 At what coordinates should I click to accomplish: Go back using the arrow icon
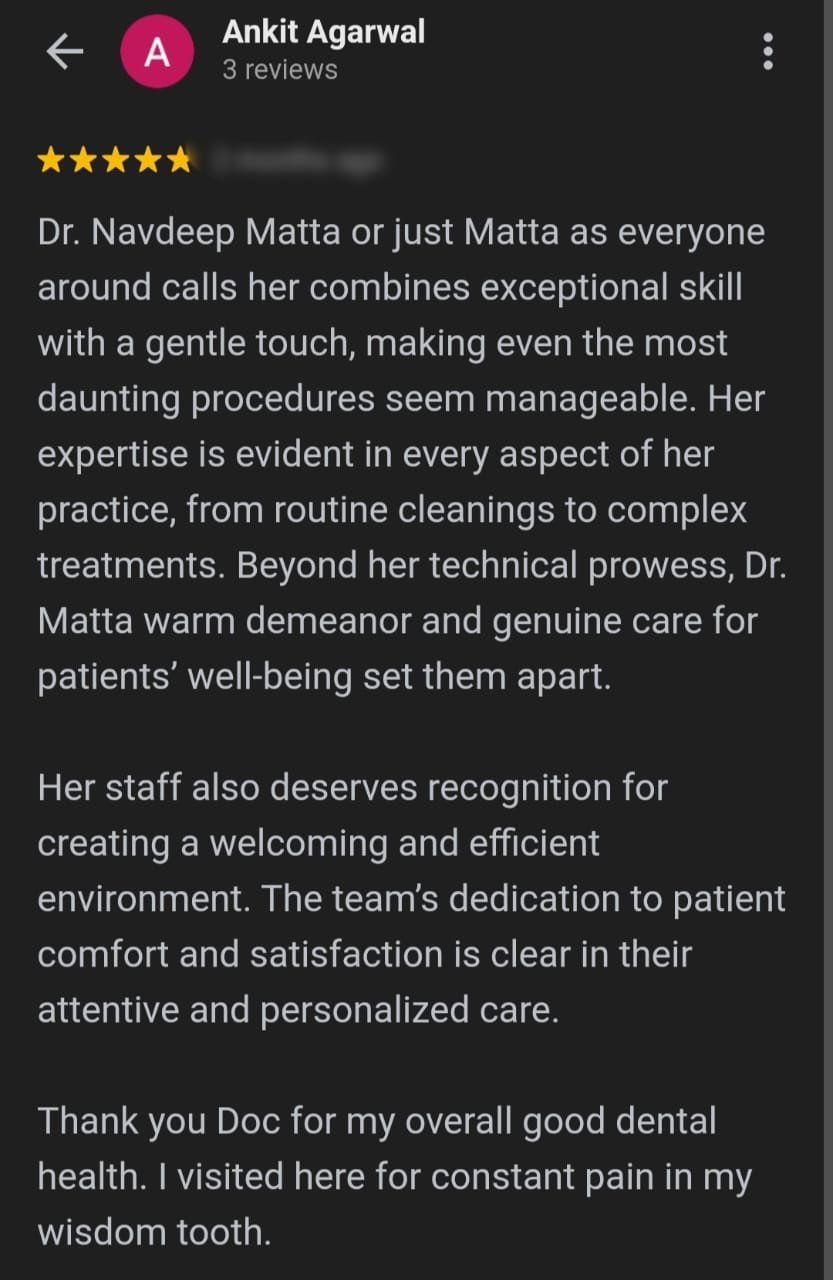(64, 52)
